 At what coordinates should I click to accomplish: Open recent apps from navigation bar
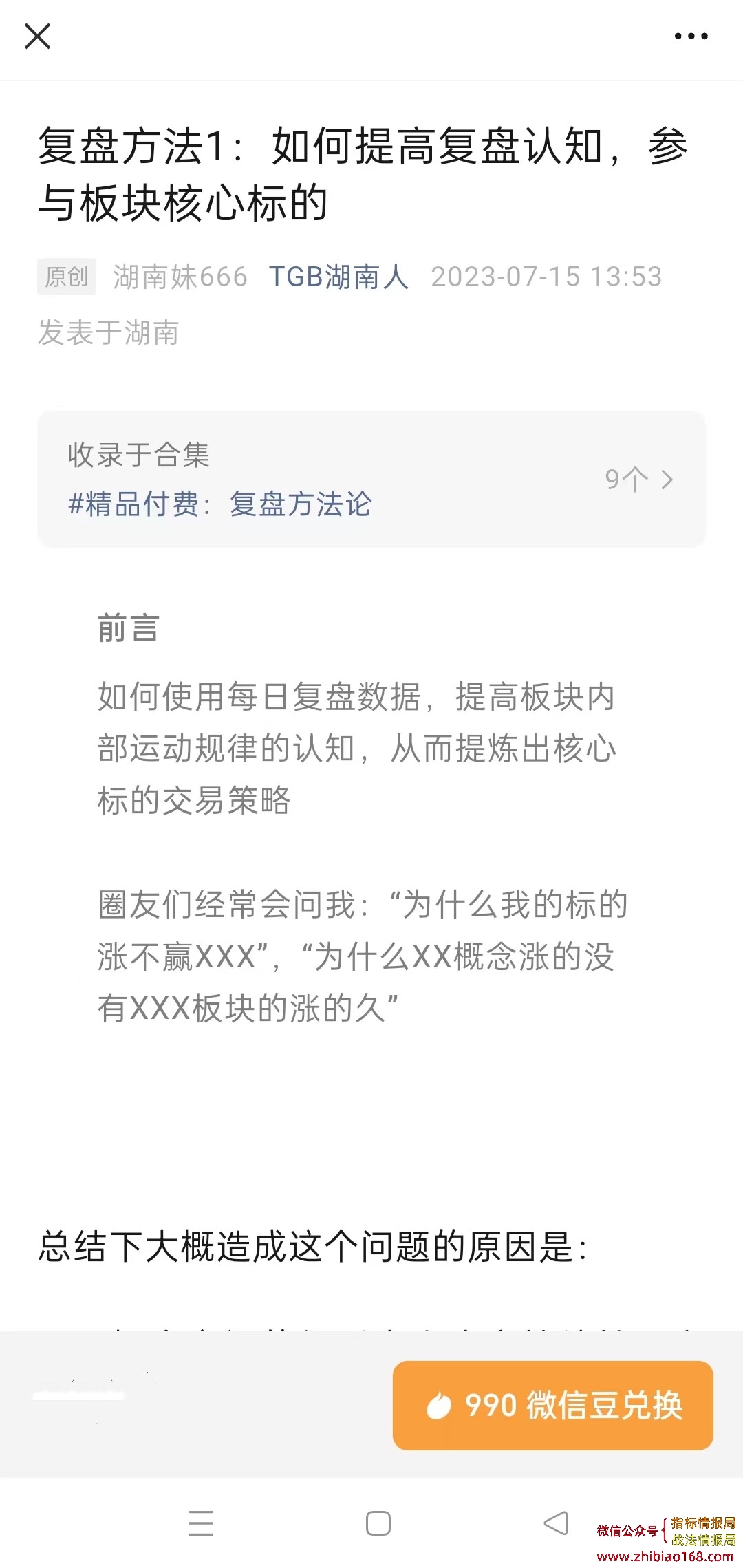pos(201,1523)
